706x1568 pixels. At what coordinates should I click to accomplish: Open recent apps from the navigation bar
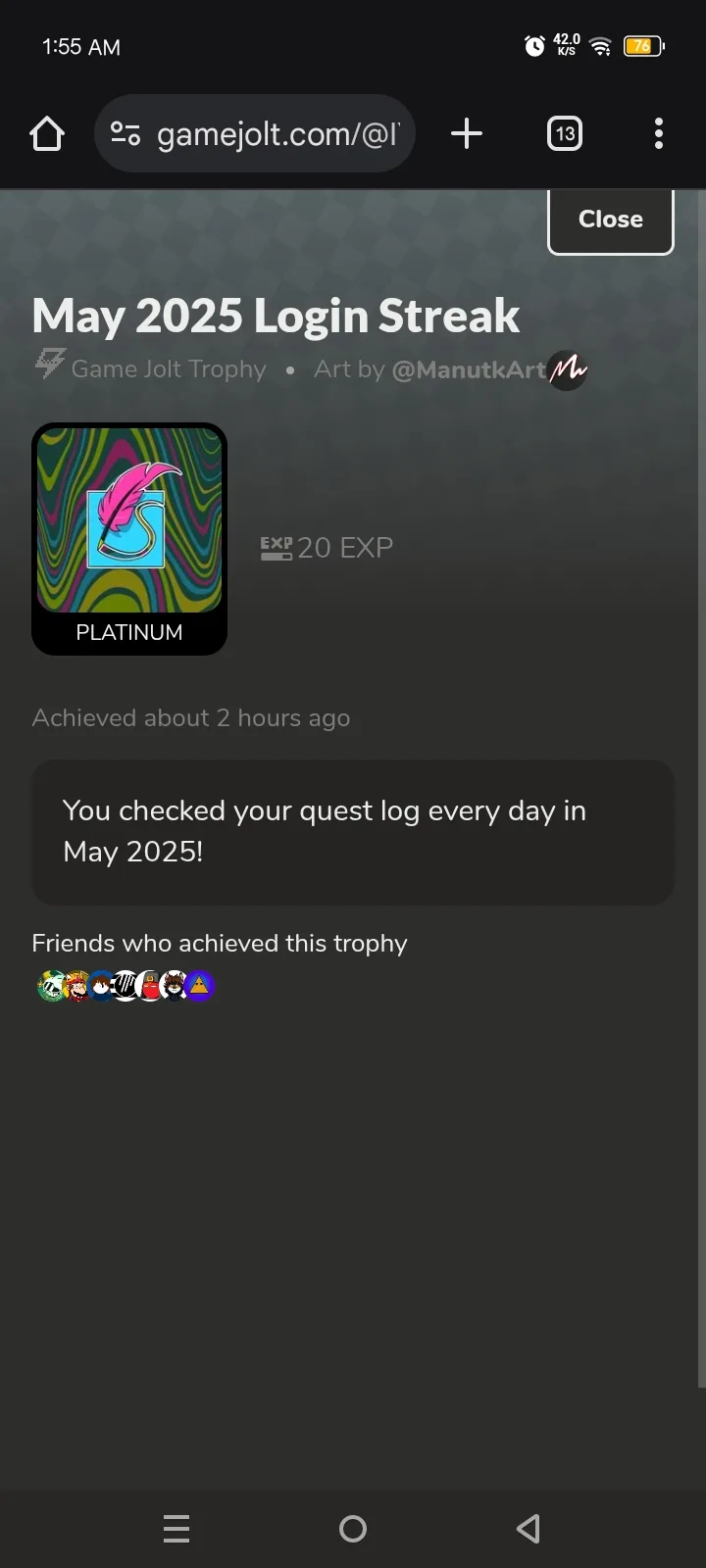point(176,1528)
